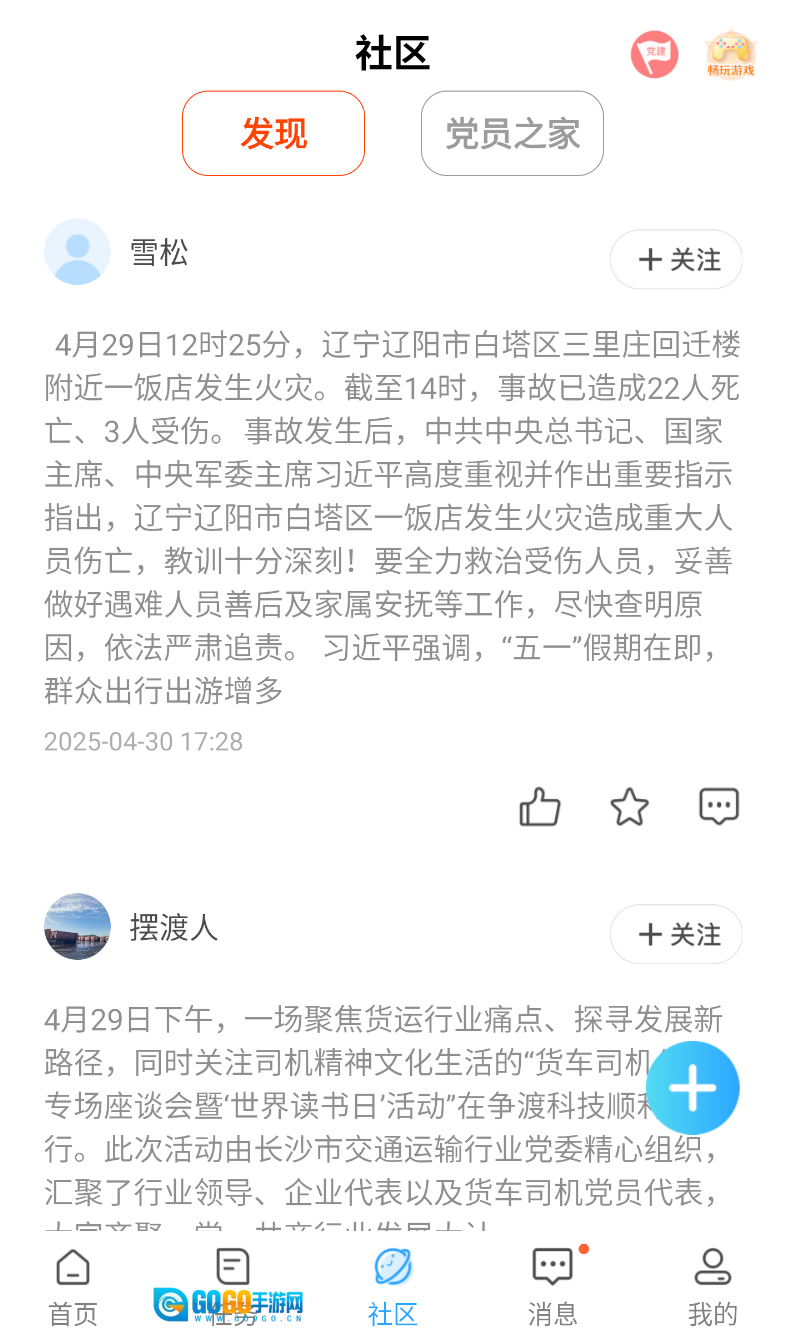This screenshot has width=786, height=1332.
Task: Launch 畅玩游戏 from the top right corner
Action: [729, 55]
